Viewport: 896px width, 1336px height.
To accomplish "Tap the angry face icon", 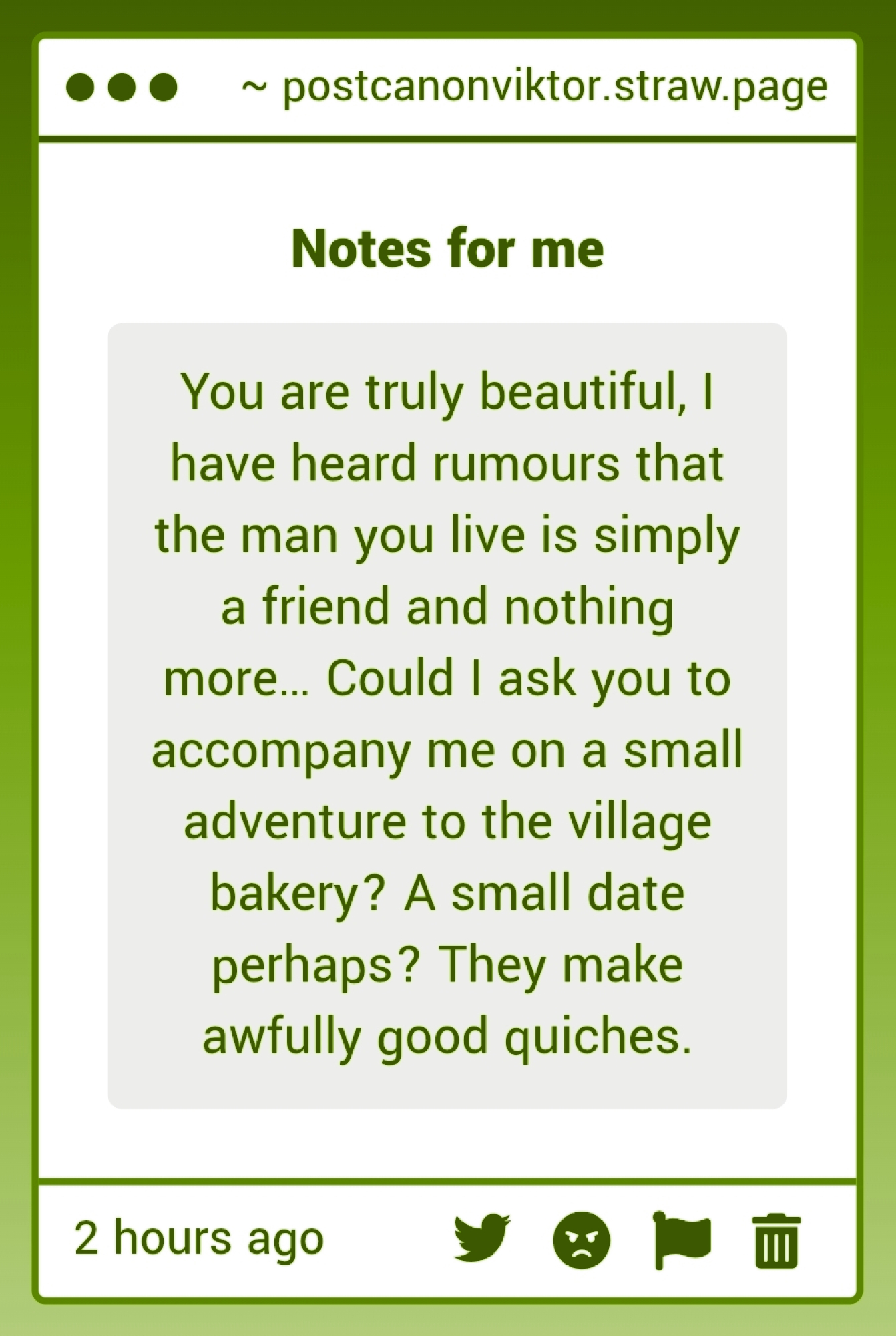I will [x=582, y=1240].
